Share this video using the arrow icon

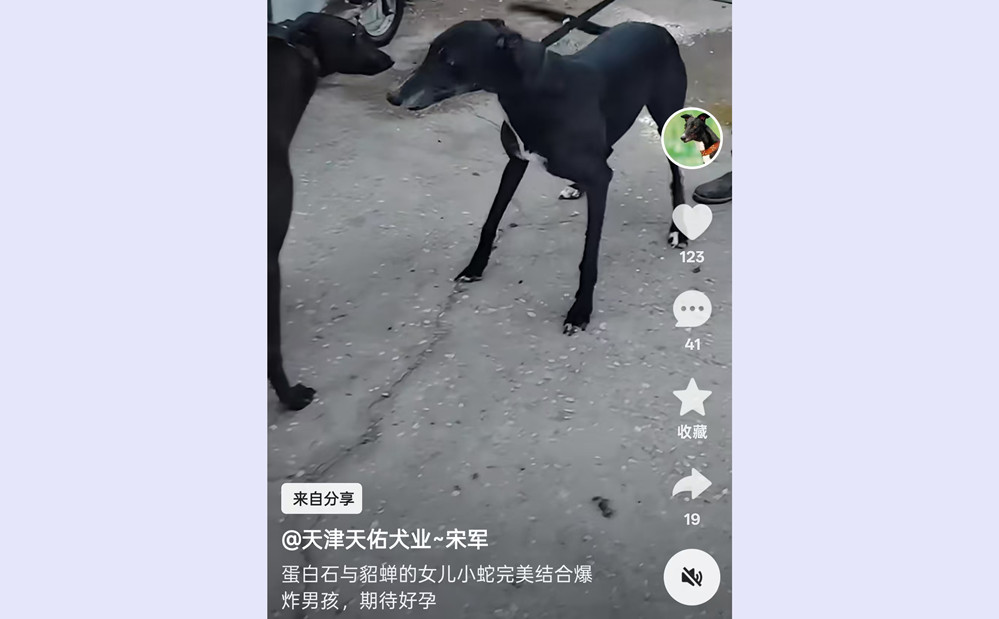click(x=692, y=485)
